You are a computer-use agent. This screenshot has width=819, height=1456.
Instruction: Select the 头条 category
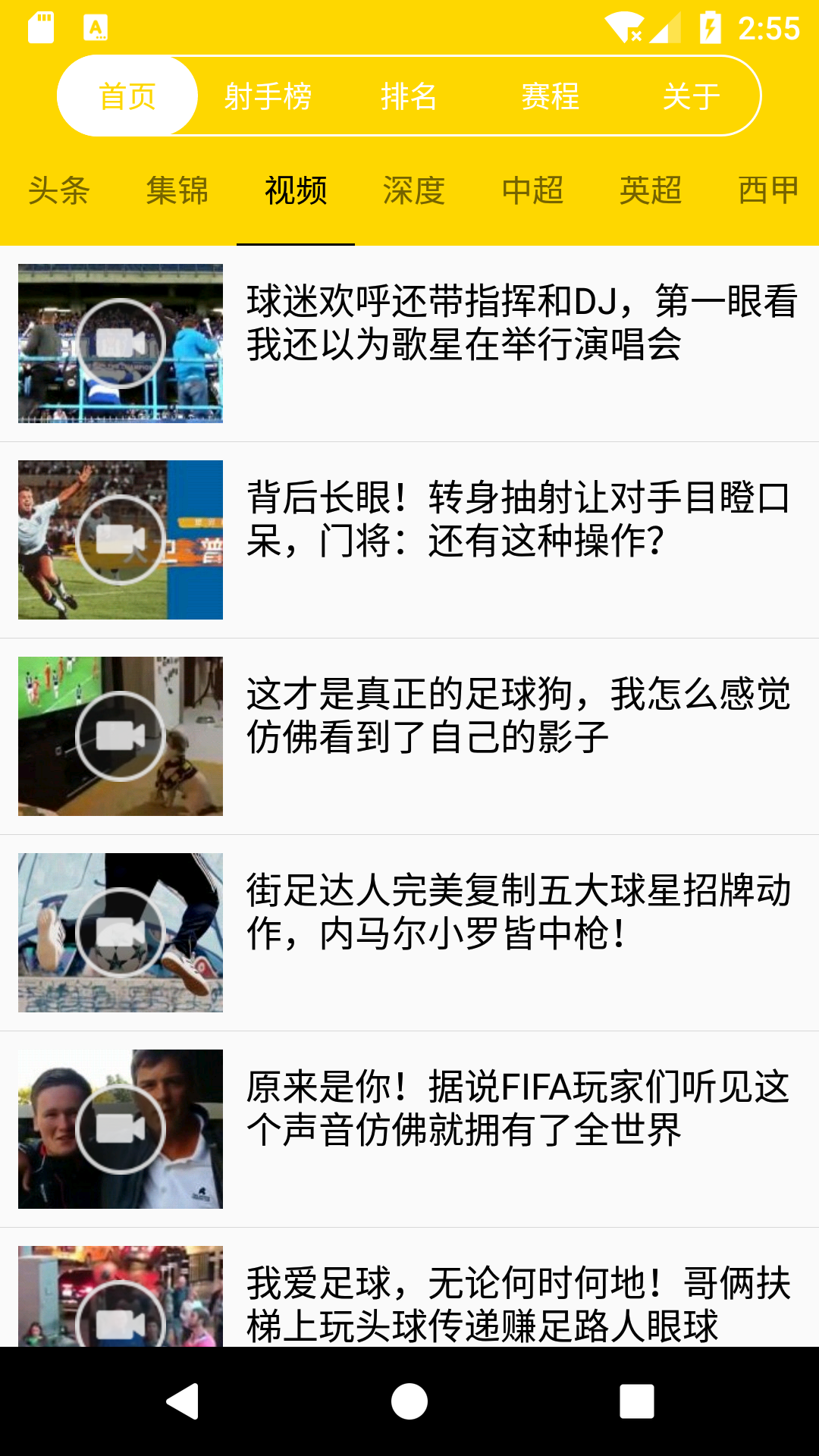tap(58, 192)
